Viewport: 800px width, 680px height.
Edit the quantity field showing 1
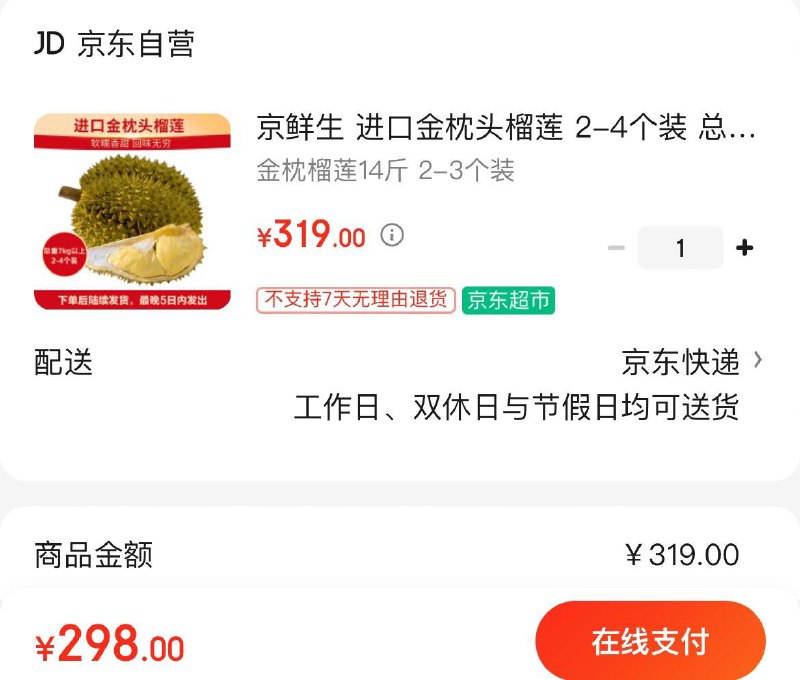(680, 248)
